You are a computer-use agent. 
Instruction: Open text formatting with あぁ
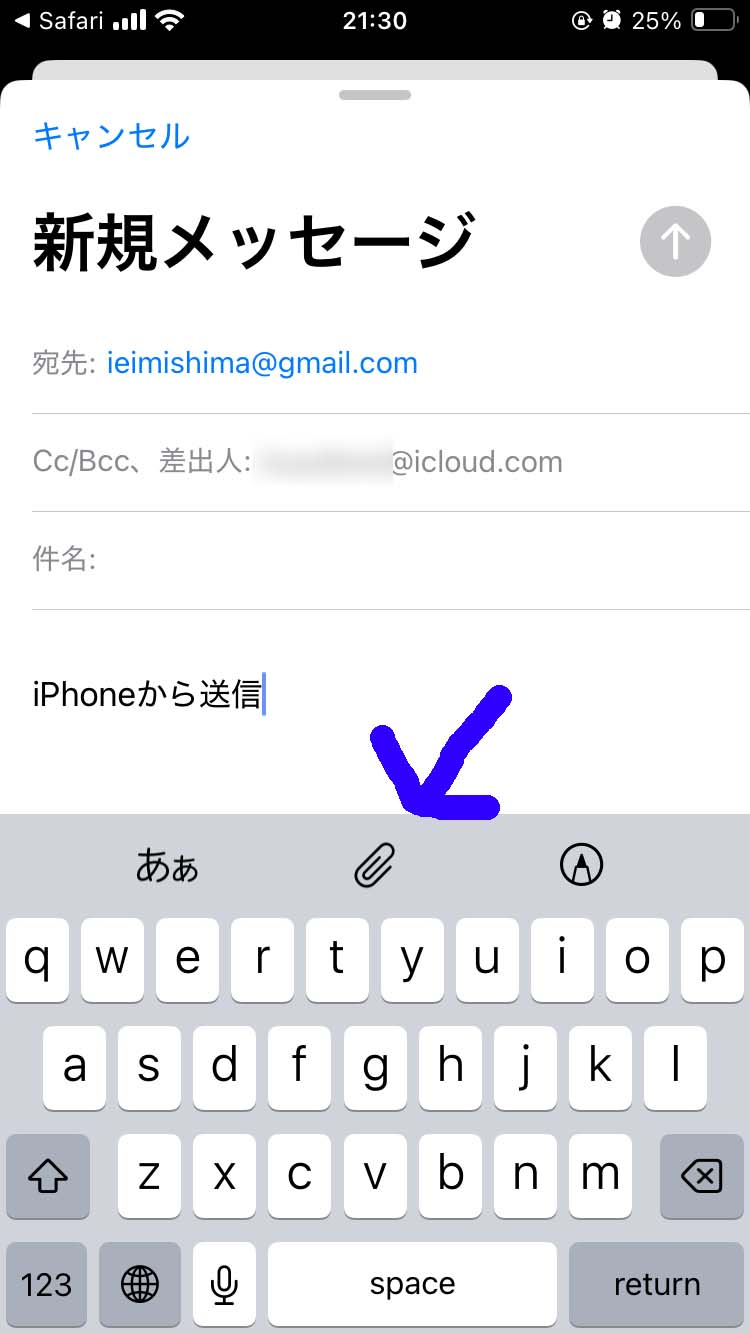point(168,865)
